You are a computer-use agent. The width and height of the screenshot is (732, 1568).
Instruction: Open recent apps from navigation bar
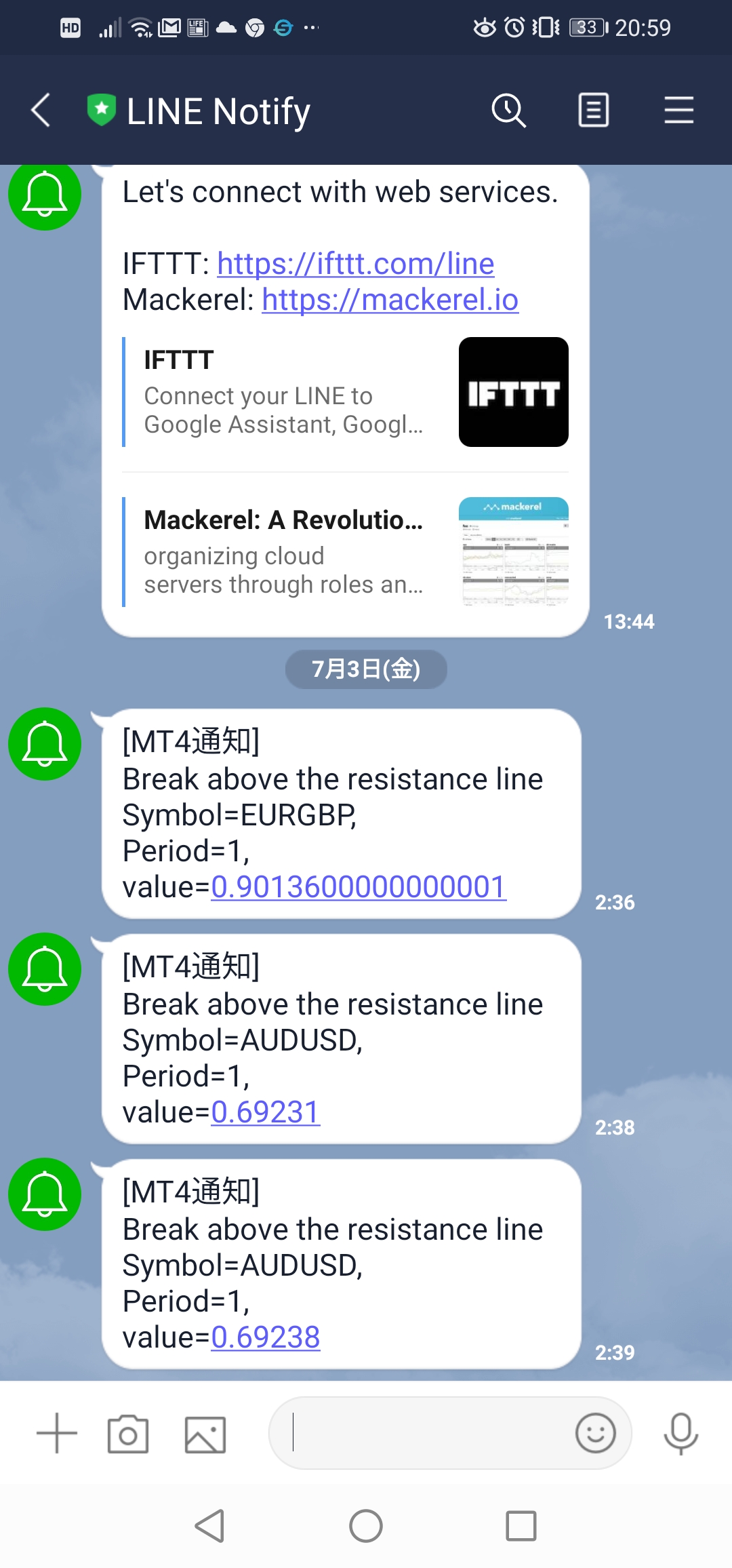tap(521, 1526)
